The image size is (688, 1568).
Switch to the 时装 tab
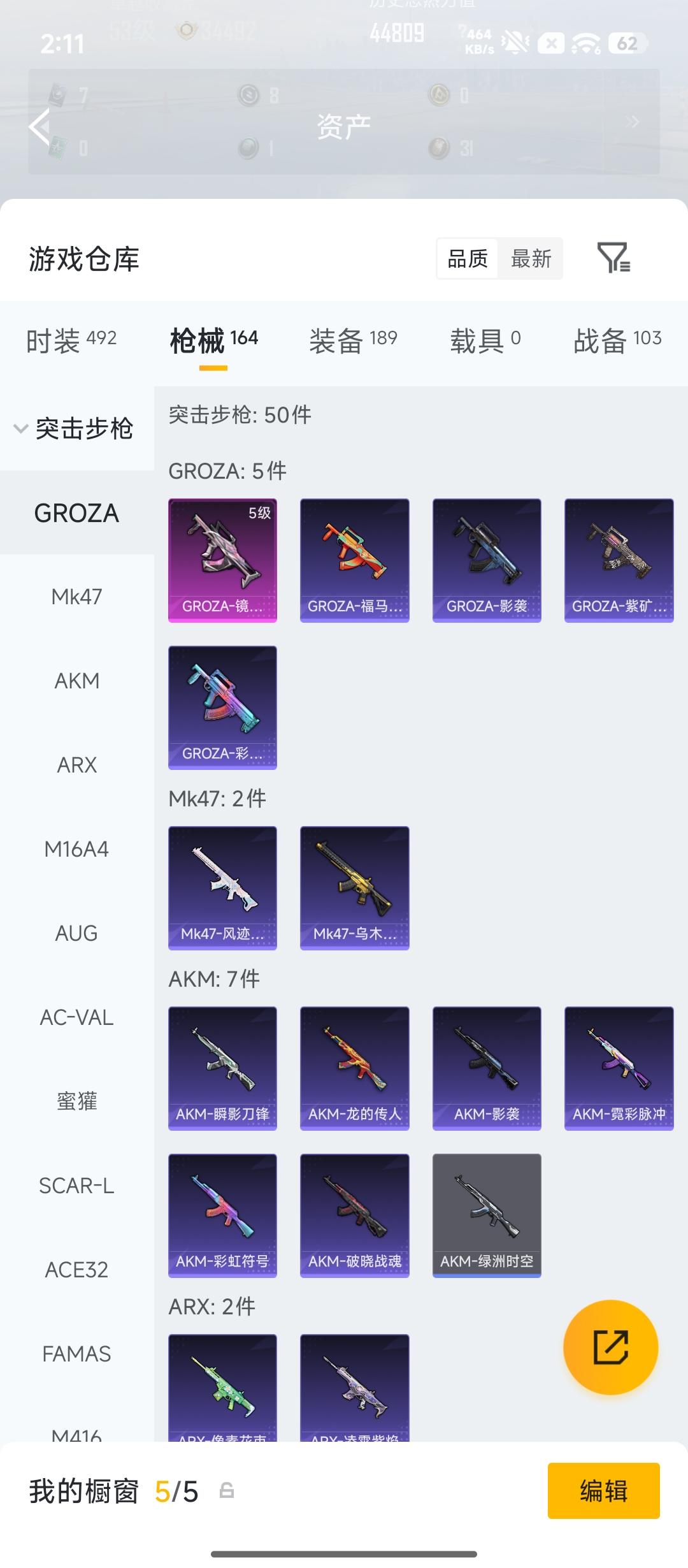[71, 340]
